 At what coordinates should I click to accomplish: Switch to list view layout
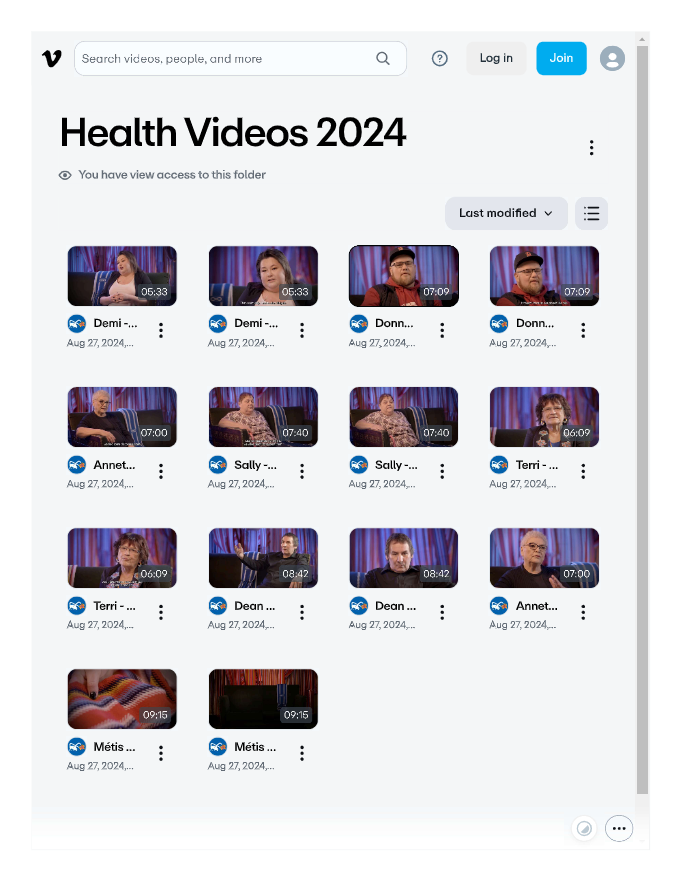click(591, 213)
